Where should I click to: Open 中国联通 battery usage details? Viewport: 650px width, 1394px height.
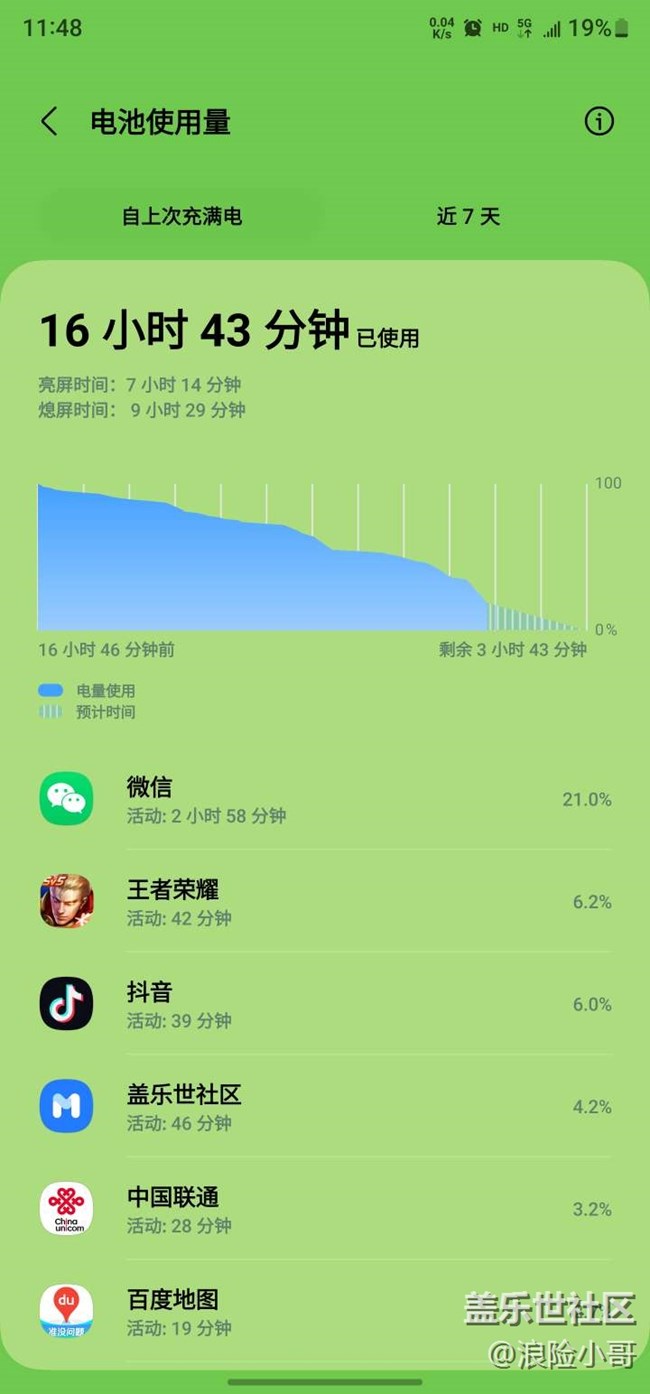tap(325, 1209)
